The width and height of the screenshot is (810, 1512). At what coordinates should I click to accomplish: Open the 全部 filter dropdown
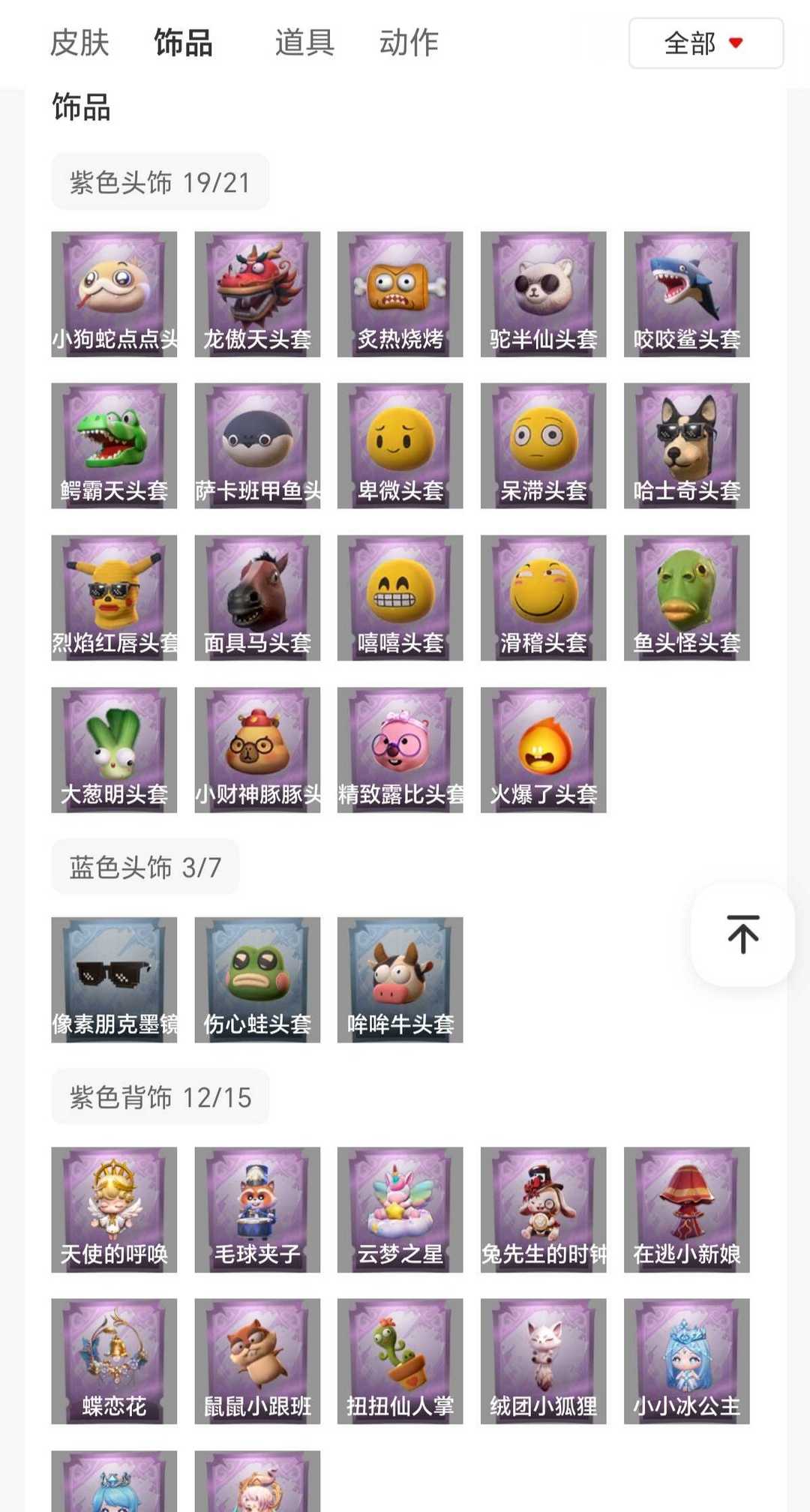pyautogui.click(x=703, y=43)
